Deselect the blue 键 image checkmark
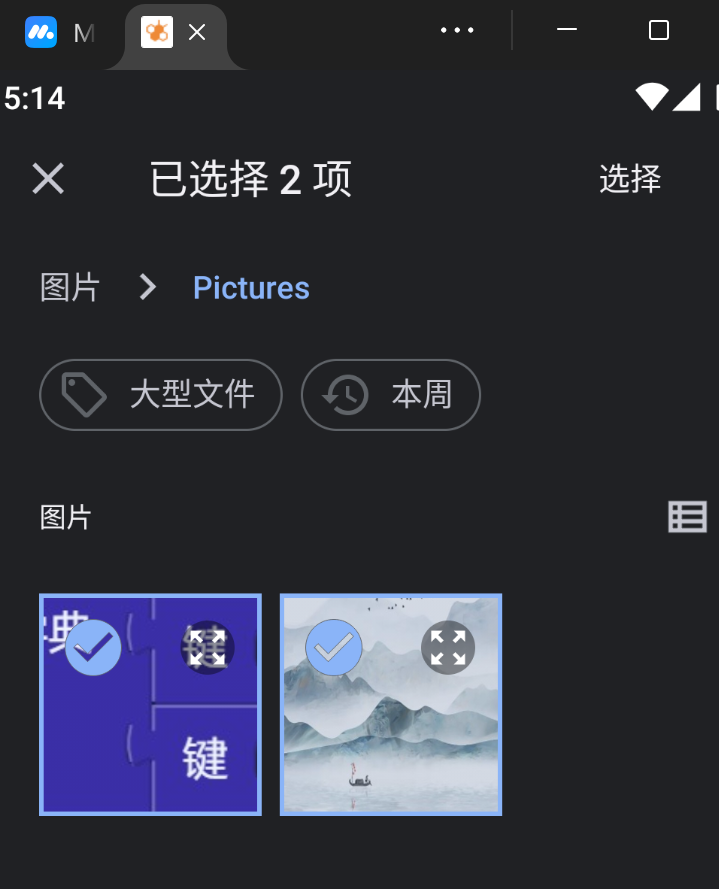Viewport: 719px width, 889px height. click(93, 647)
